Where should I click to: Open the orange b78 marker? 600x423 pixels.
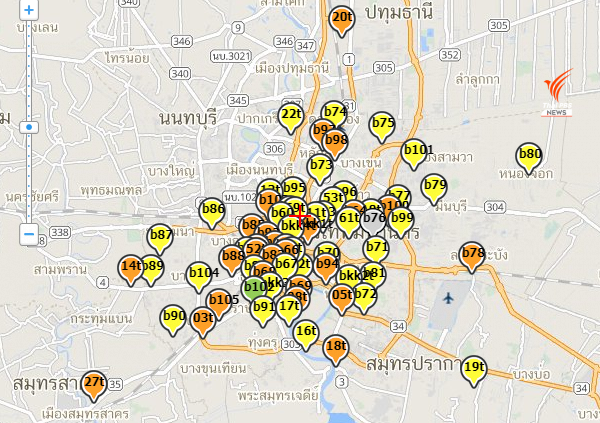pos(472,254)
